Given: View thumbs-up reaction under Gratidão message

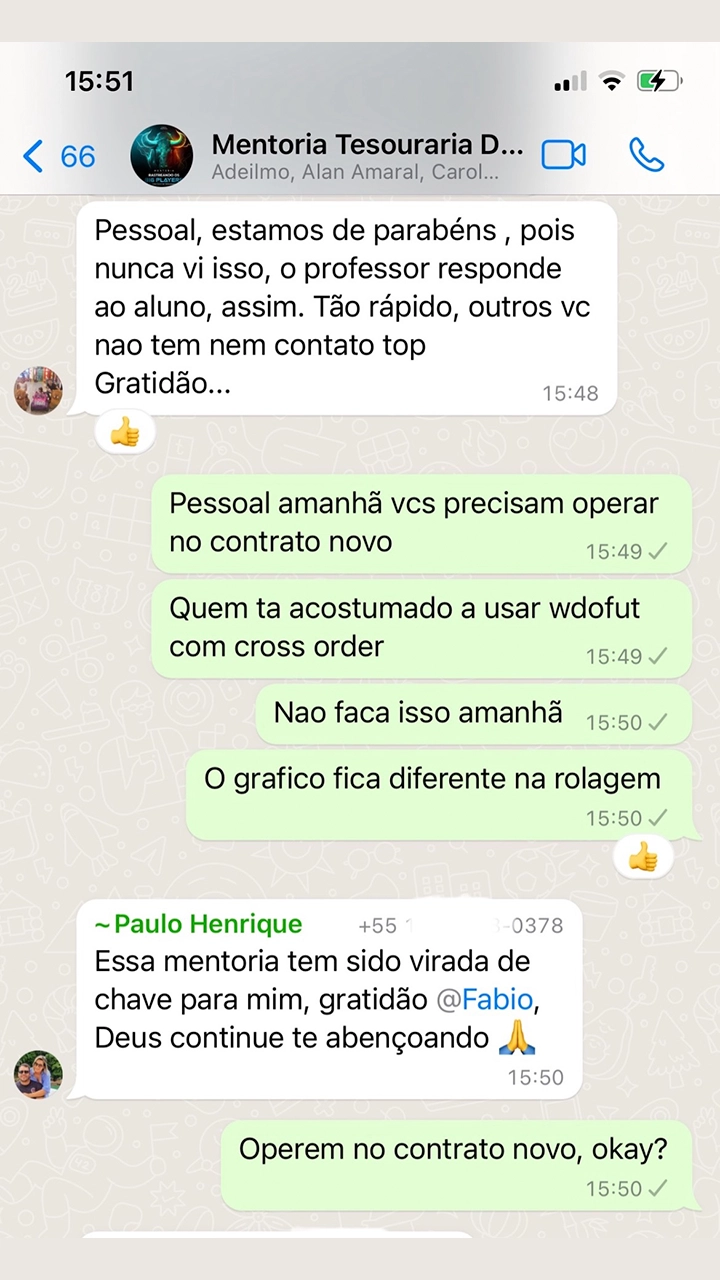Looking at the screenshot, I should point(125,432).
